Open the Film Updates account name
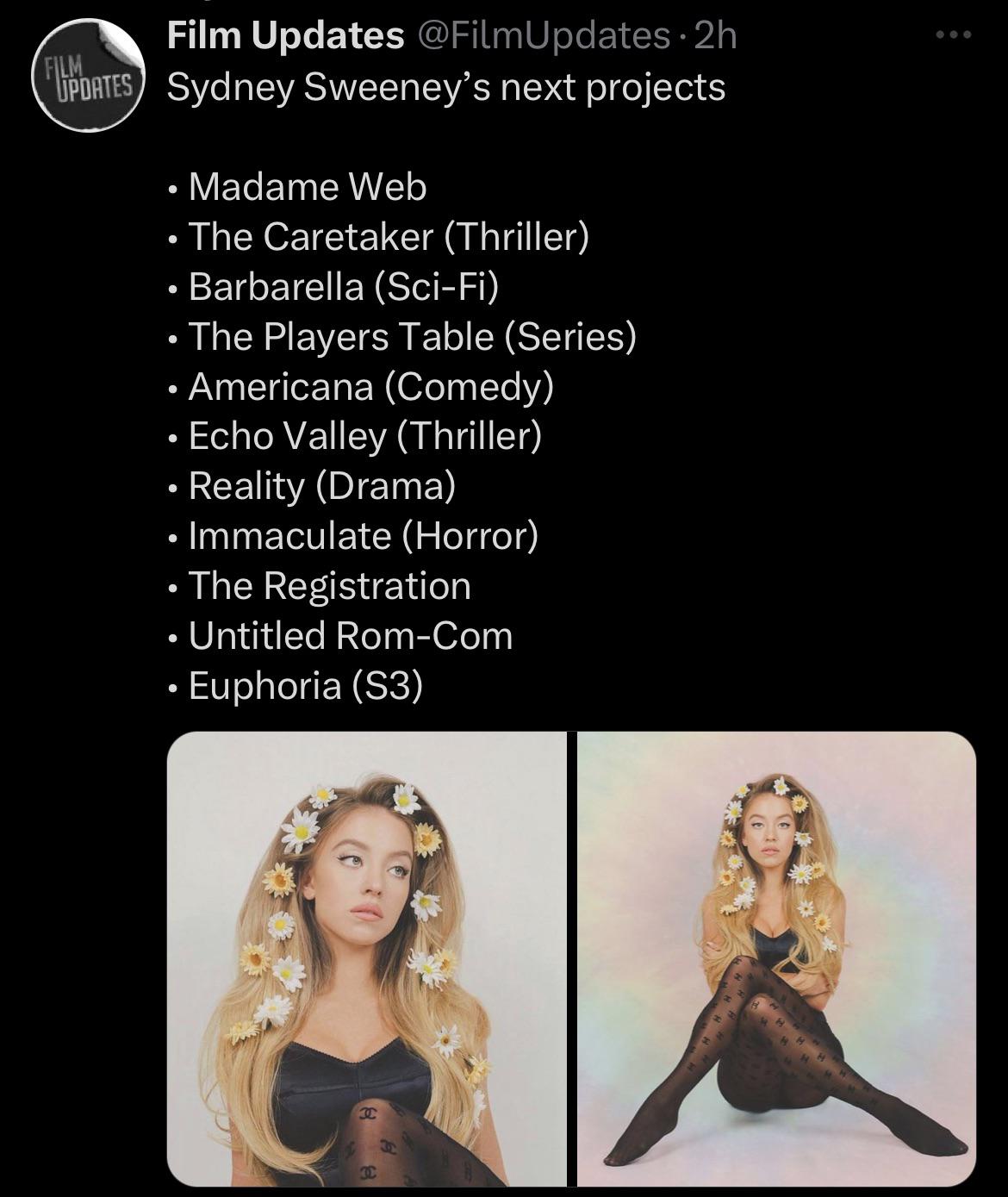Image resolution: width=1008 pixels, height=1197 pixels. pos(285,36)
